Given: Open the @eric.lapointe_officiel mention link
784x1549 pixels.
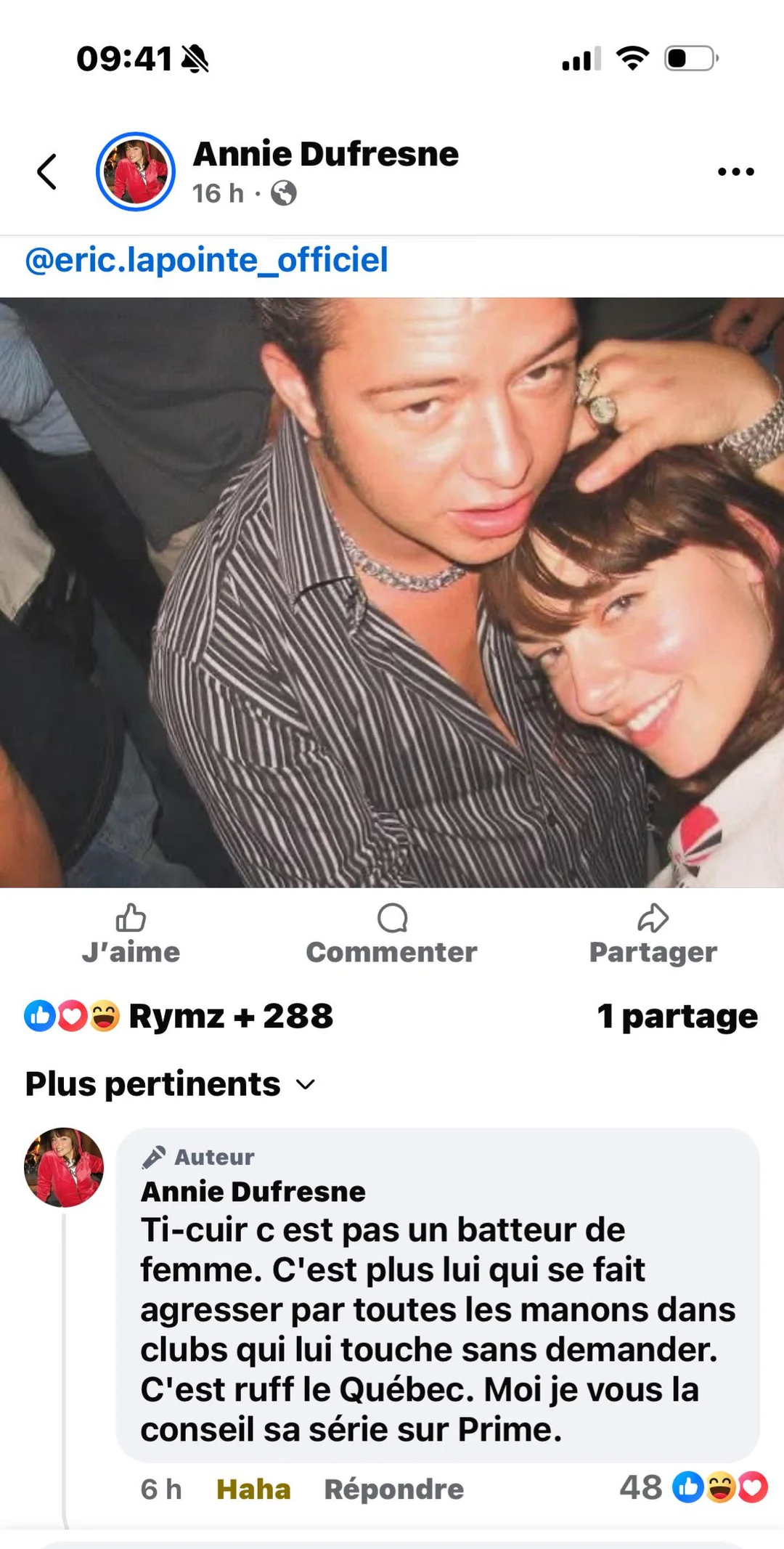Looking at the screenshot, I should coord(207,260).
